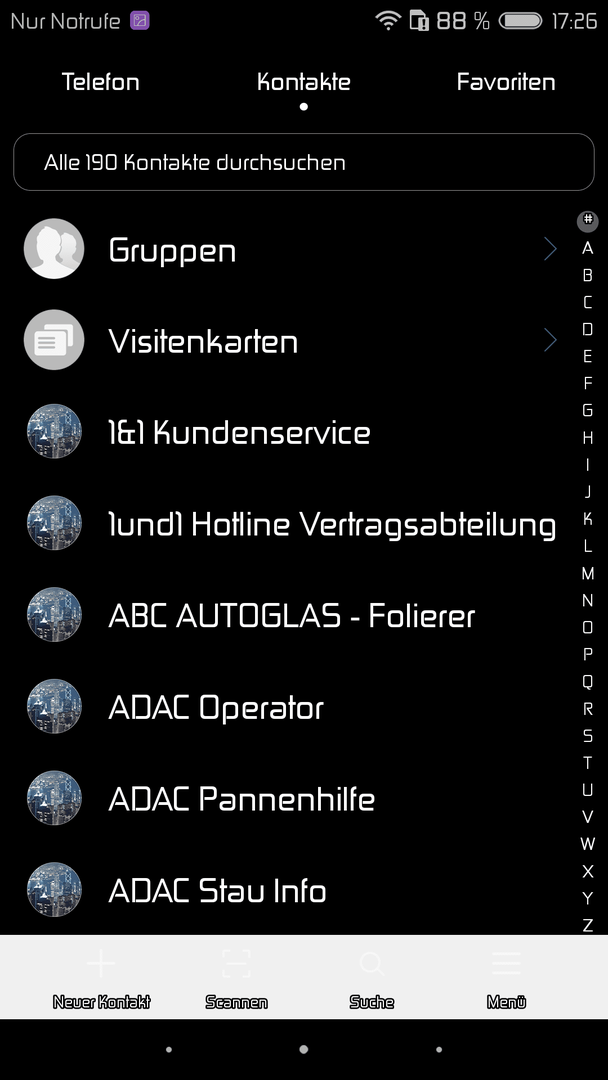608x1080 pixels.
Task: Open Gruppen
Action: pyautogui.click(x=289, y=249)
